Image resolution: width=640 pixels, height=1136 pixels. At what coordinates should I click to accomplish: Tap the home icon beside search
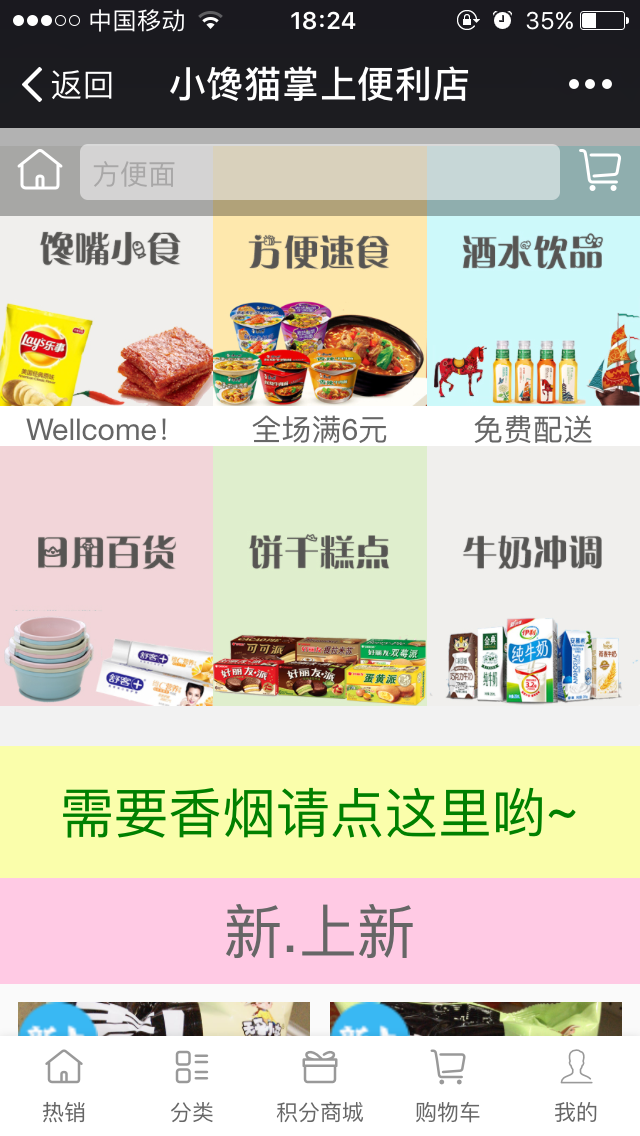coord(40,171)
